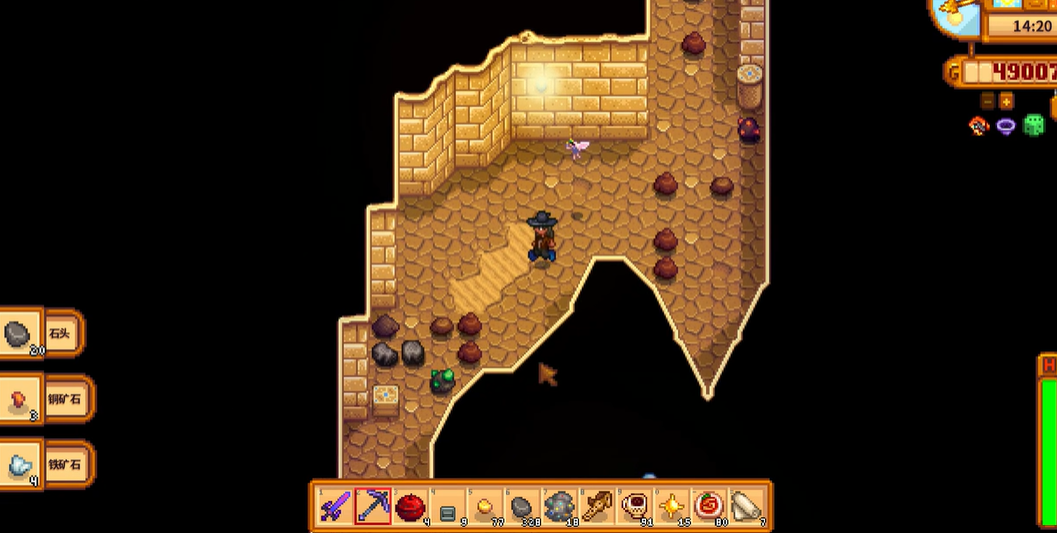Select the red bomb item slot
The image size is (1057, 533).
(x=410, y=507)
